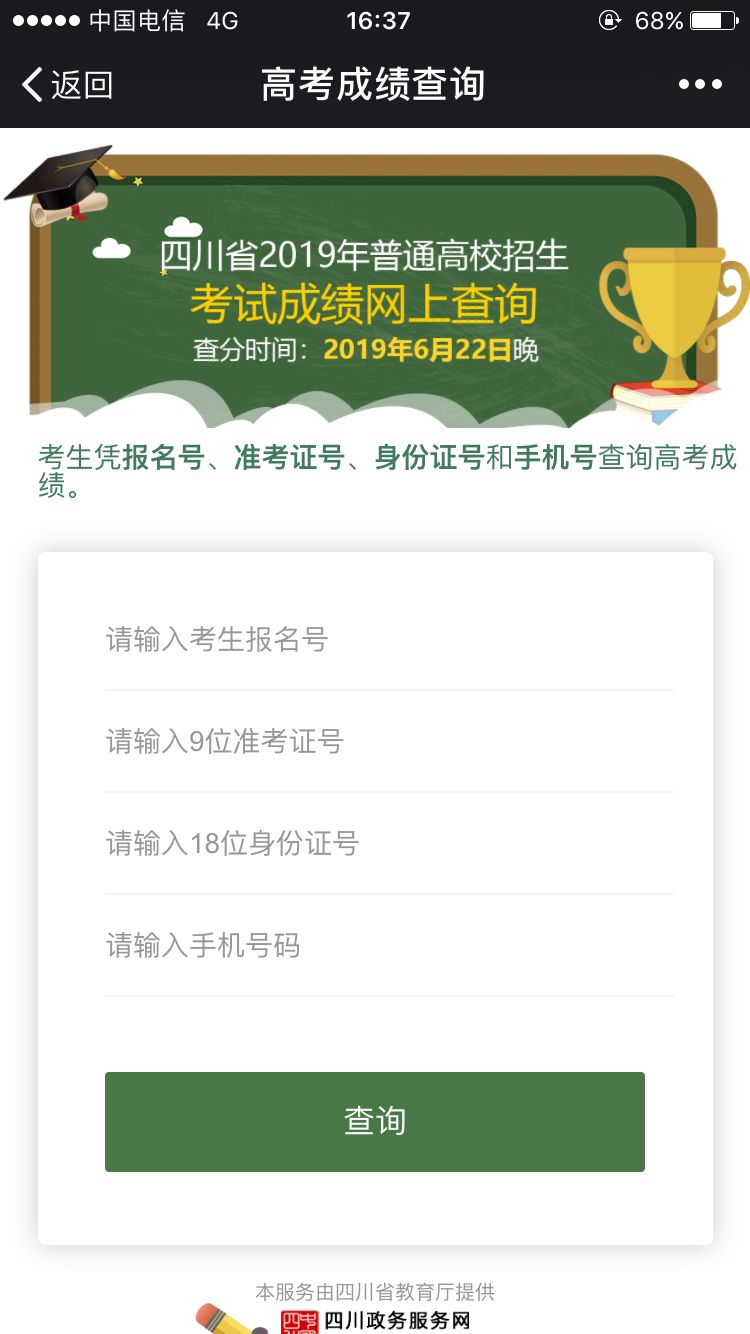Focus the 考生报名号 input field
The image size is (750, 1334).
389,640
